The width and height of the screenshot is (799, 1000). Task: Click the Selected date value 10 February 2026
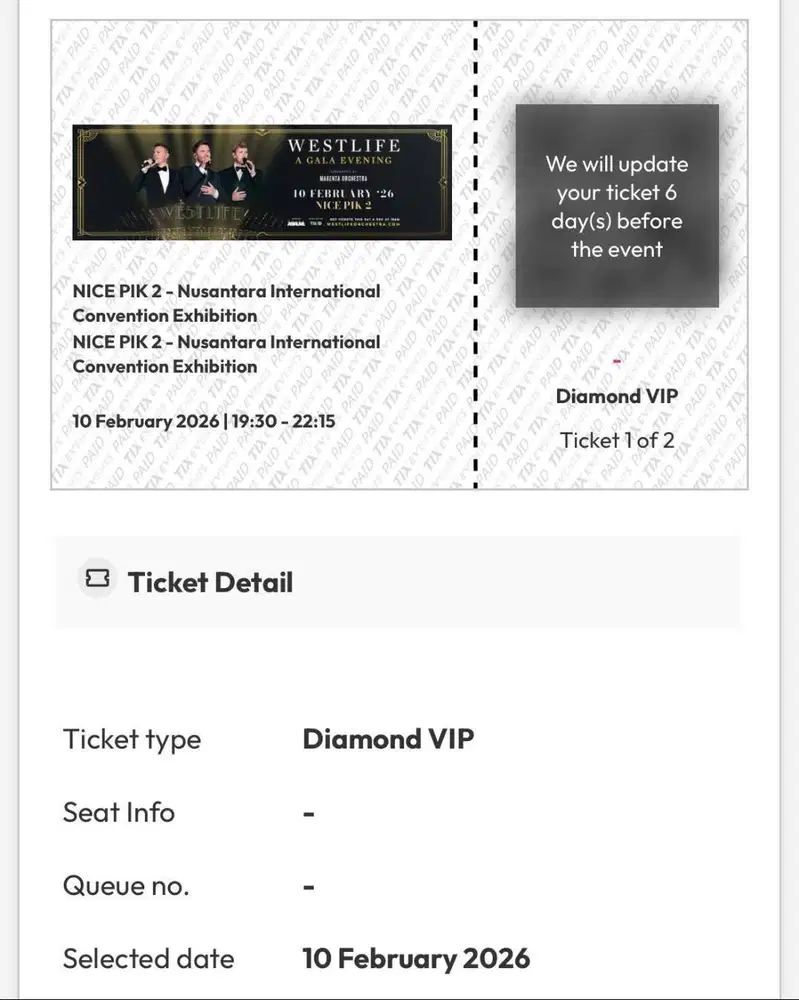coord(416,958)
